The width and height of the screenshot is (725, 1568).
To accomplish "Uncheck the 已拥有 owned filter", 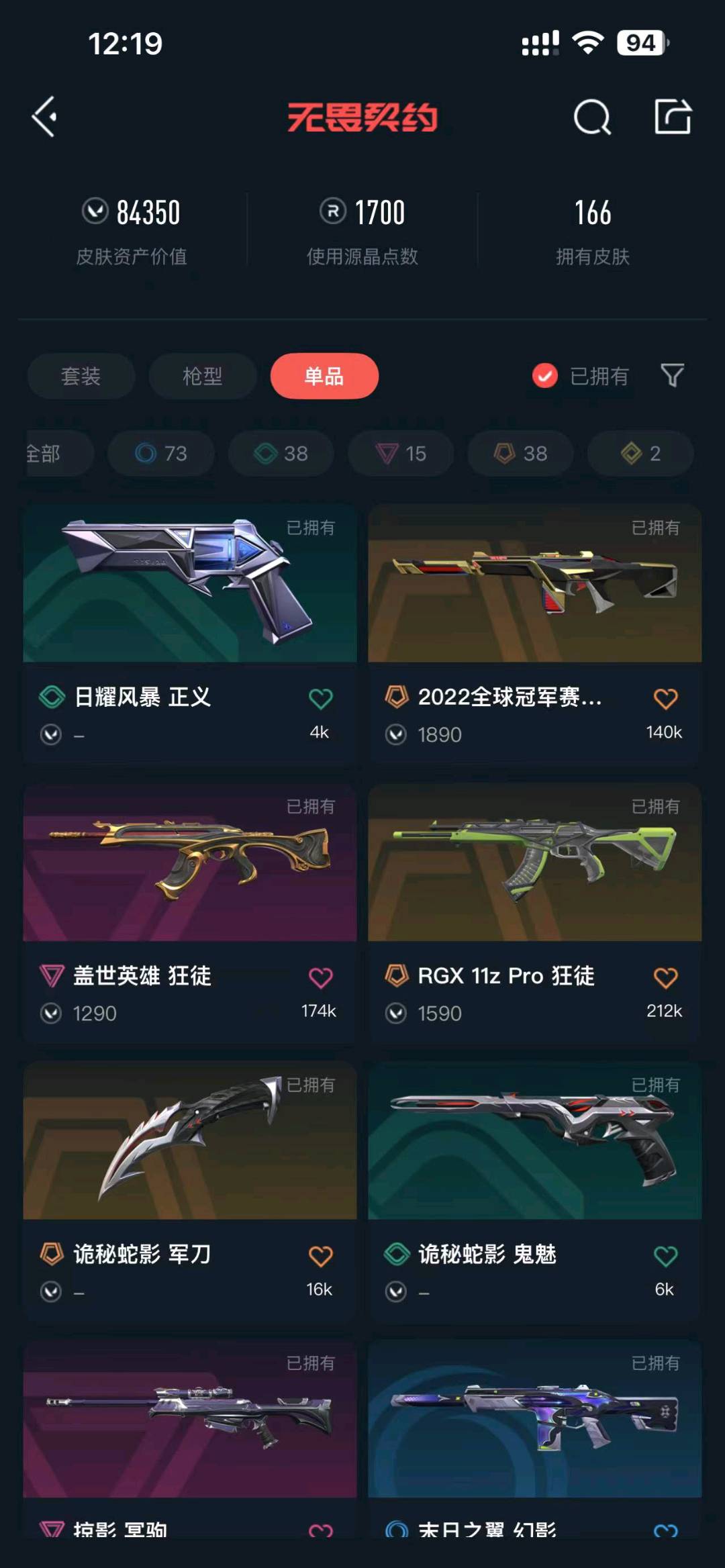I will pyautogui.click(x=545, y=376).
